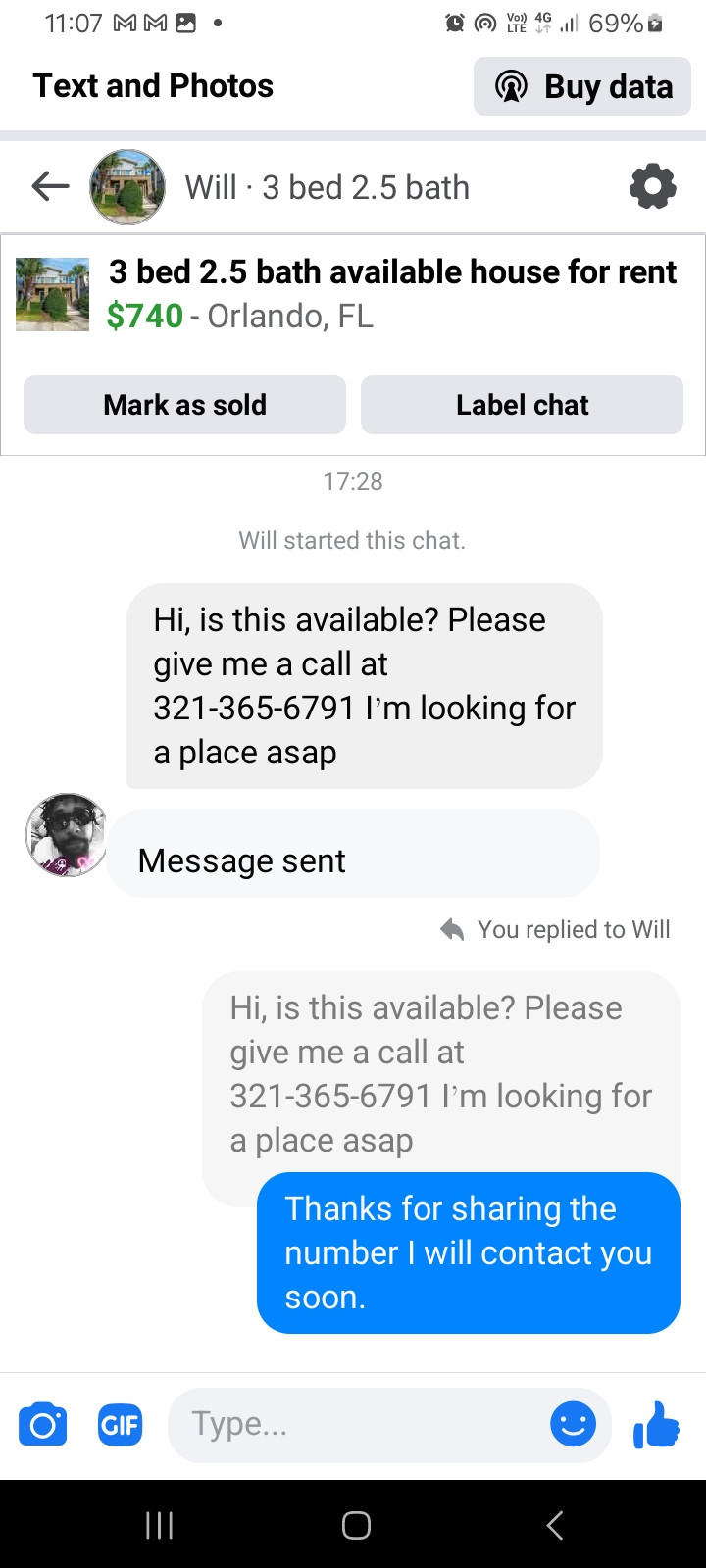Open the 3 bed 2.5 bath house listing
The width and height of the screenshot is (706, 1568).
392,292
